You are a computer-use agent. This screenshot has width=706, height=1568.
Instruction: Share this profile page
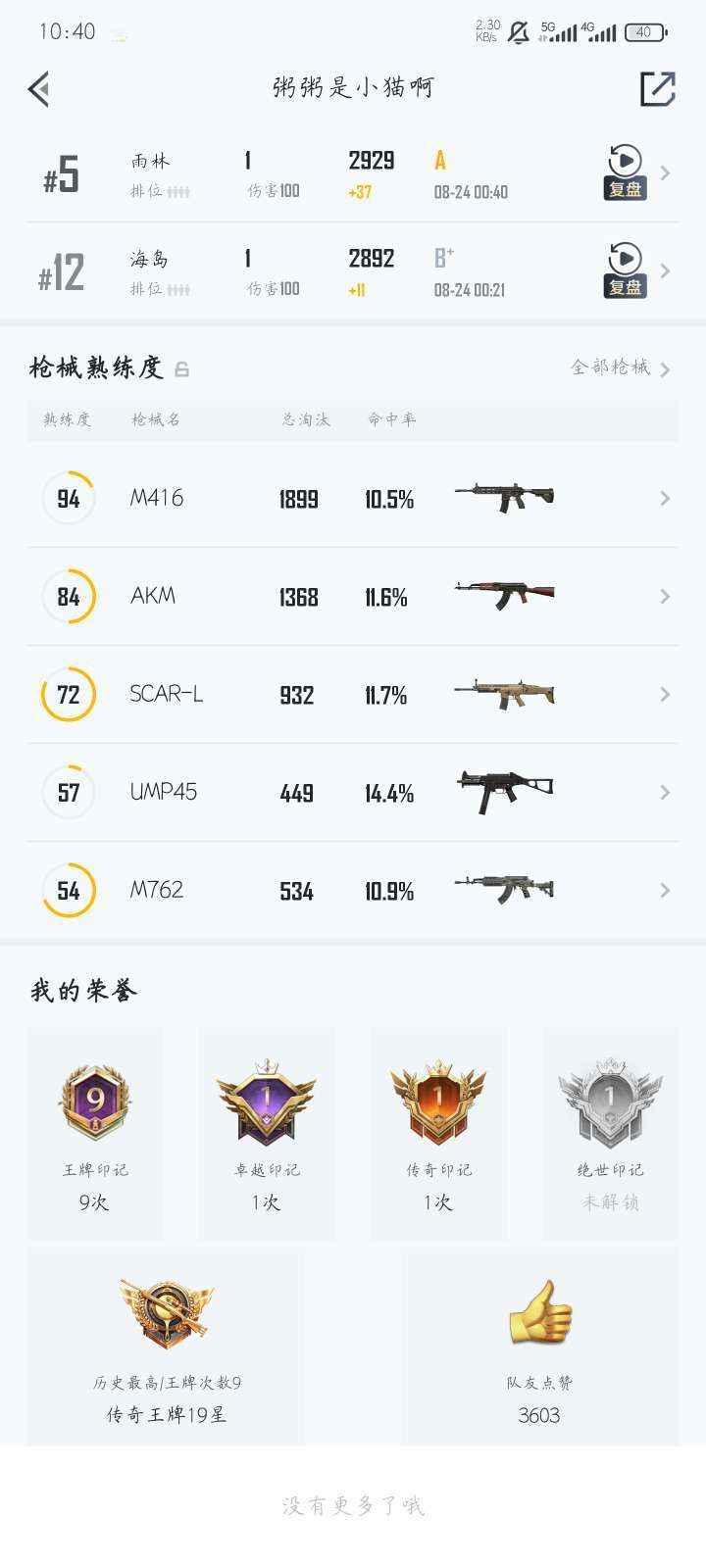tap(657, 88)
